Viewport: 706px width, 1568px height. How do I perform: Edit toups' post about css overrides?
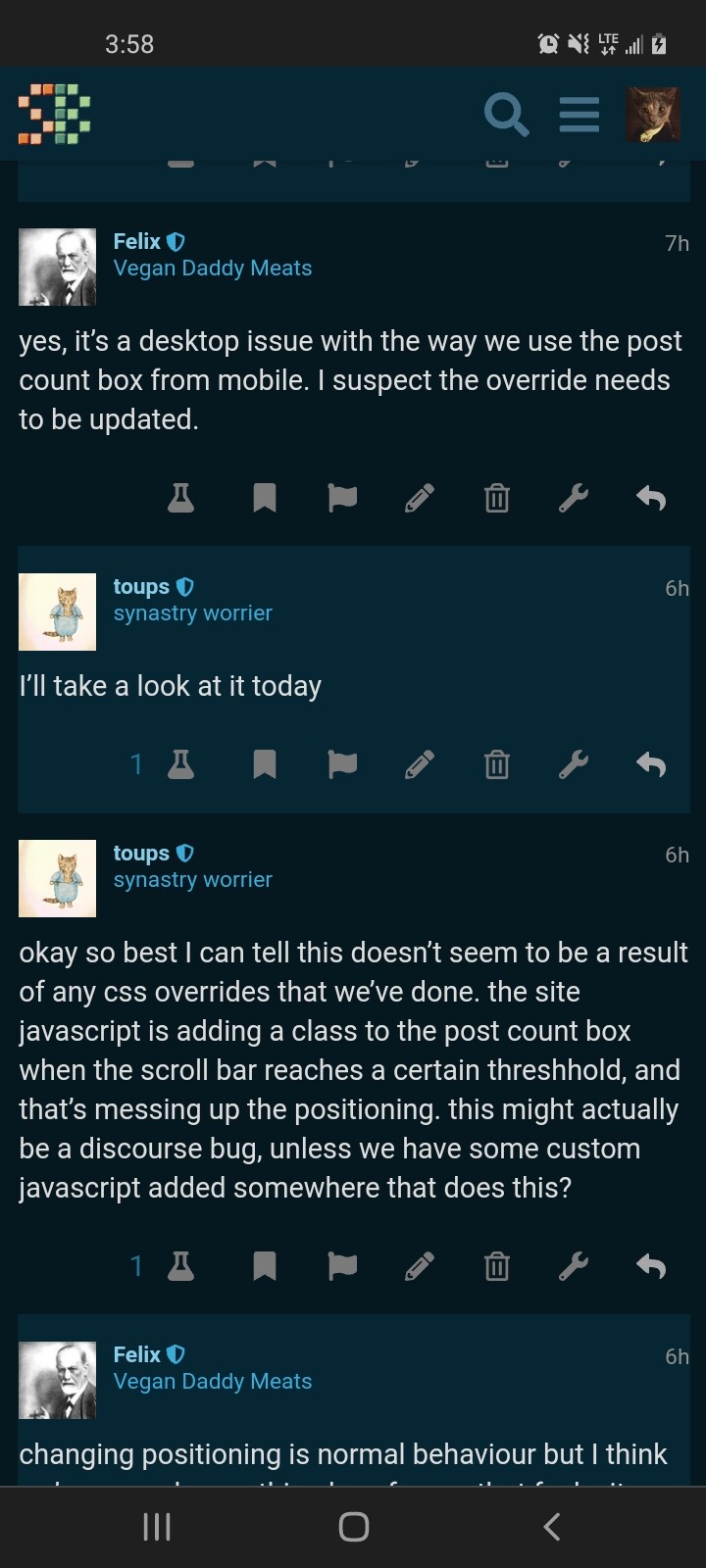[419, 1267]
